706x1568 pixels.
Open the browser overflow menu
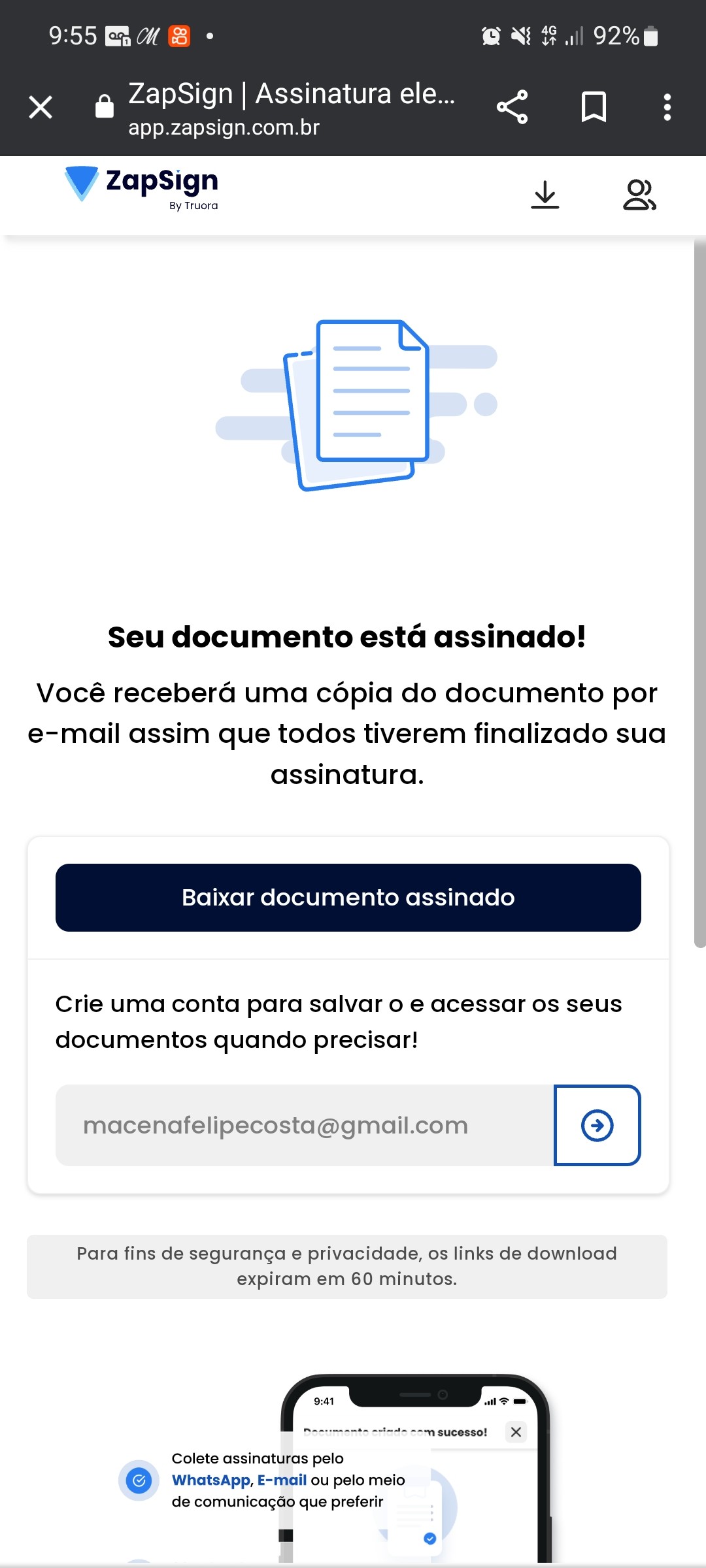pyautogui.click(x=667, y=107)
